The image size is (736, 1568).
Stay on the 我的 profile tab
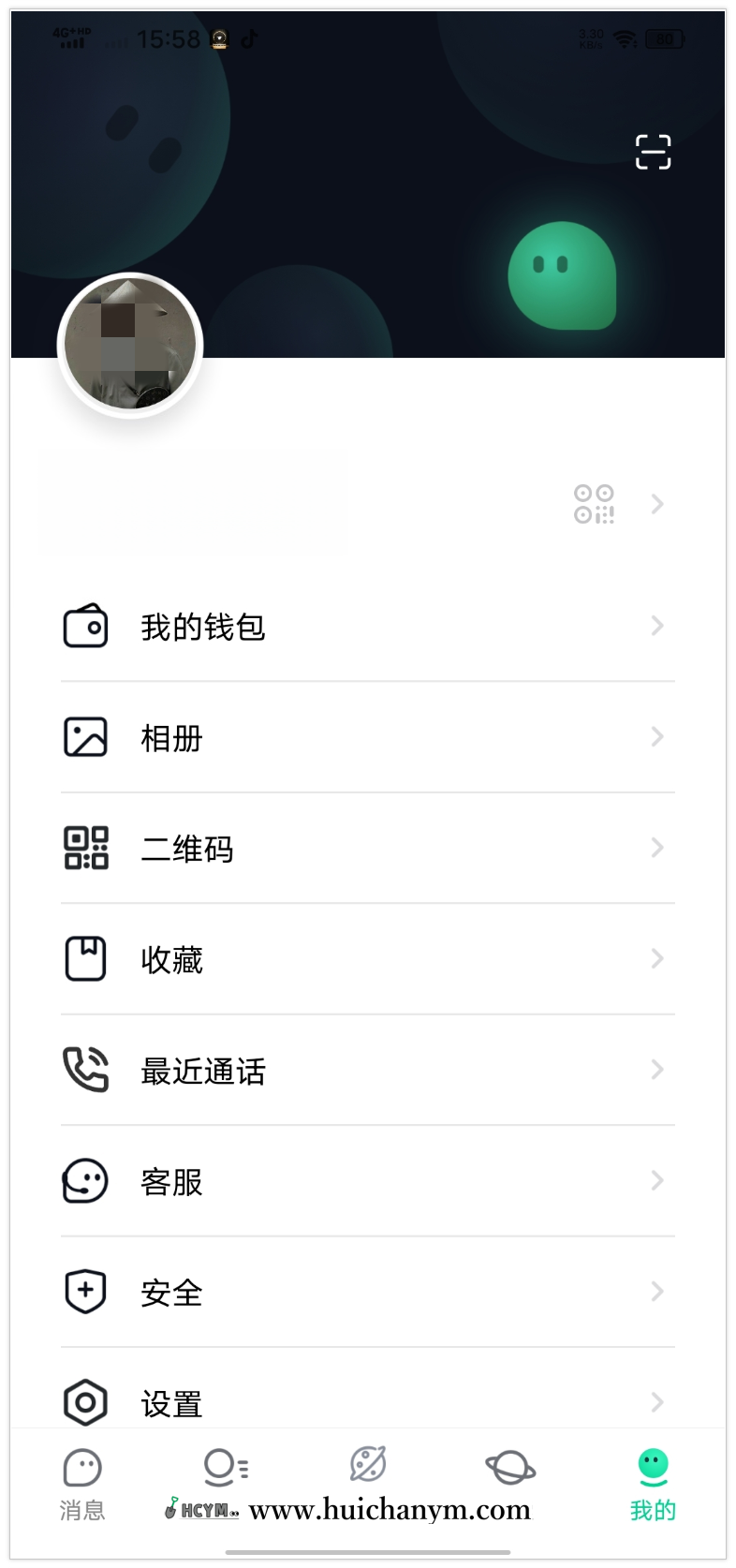point(652,1489)
